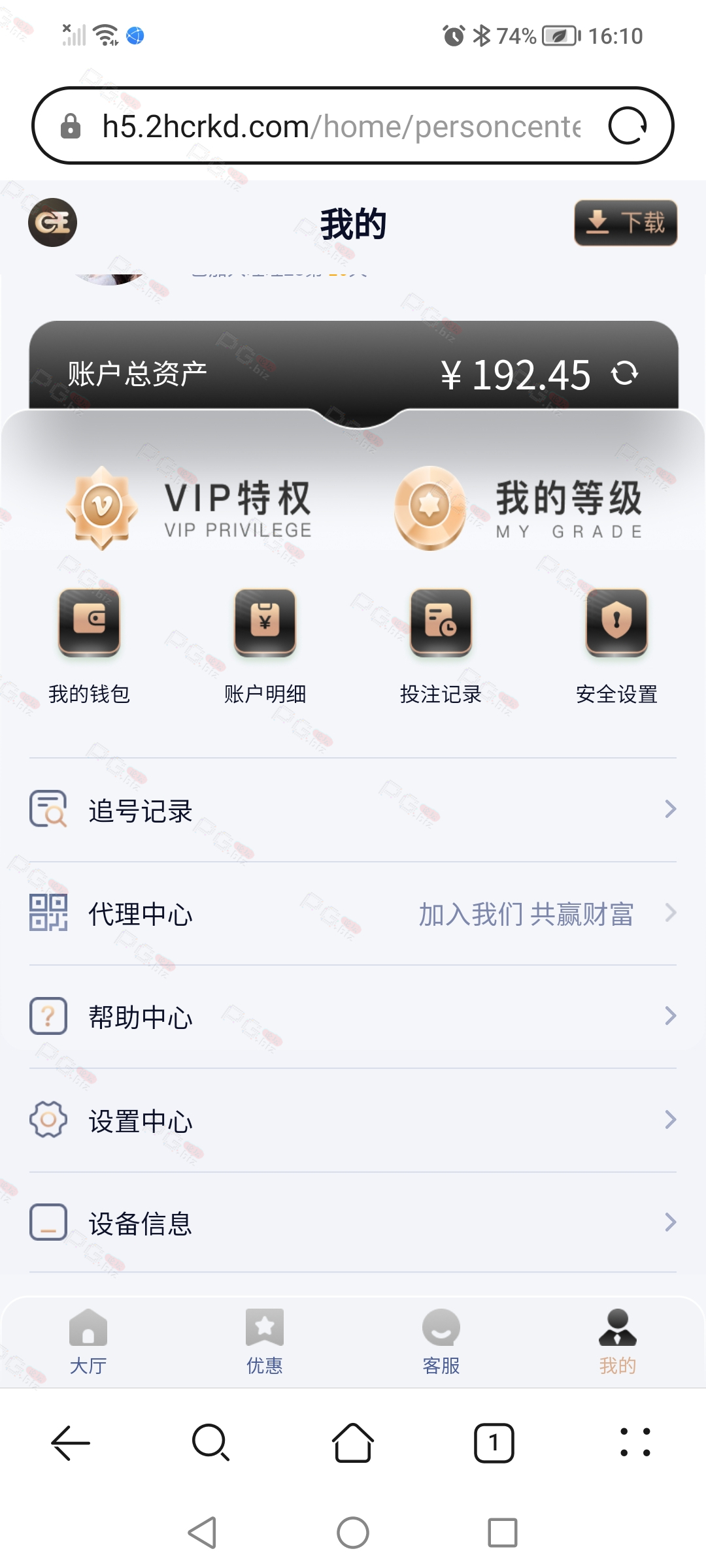The width and height of the screenshot is (706, 1568).
Task: Open 帮助中心 help center
Action: coord(353,1017)
